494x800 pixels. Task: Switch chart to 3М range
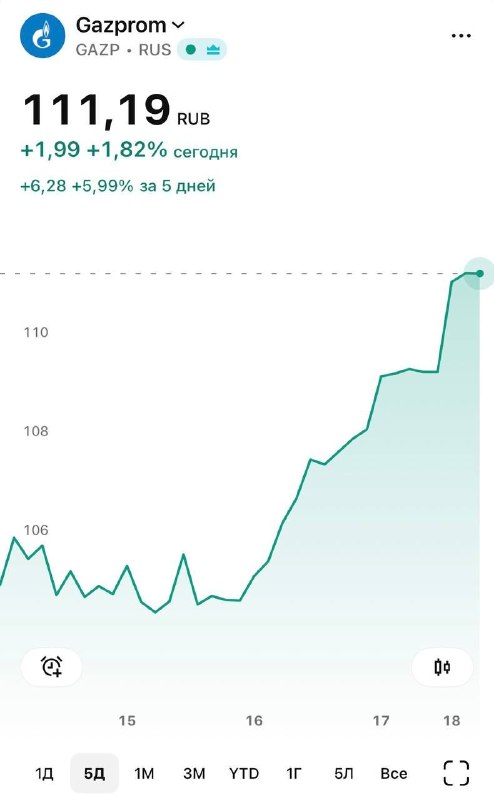(194, 773)
